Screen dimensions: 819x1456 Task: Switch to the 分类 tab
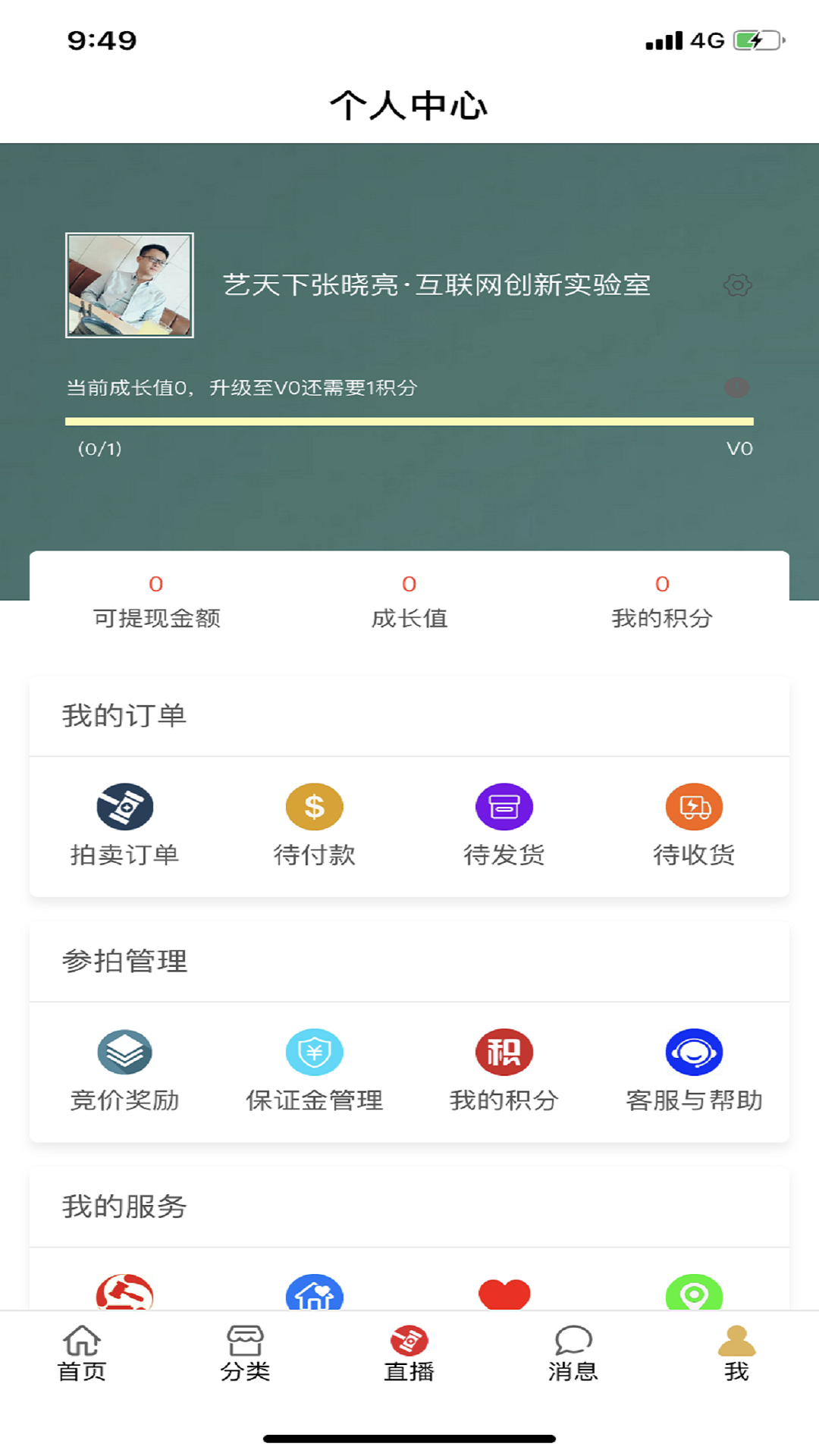tap(245, 1353)
